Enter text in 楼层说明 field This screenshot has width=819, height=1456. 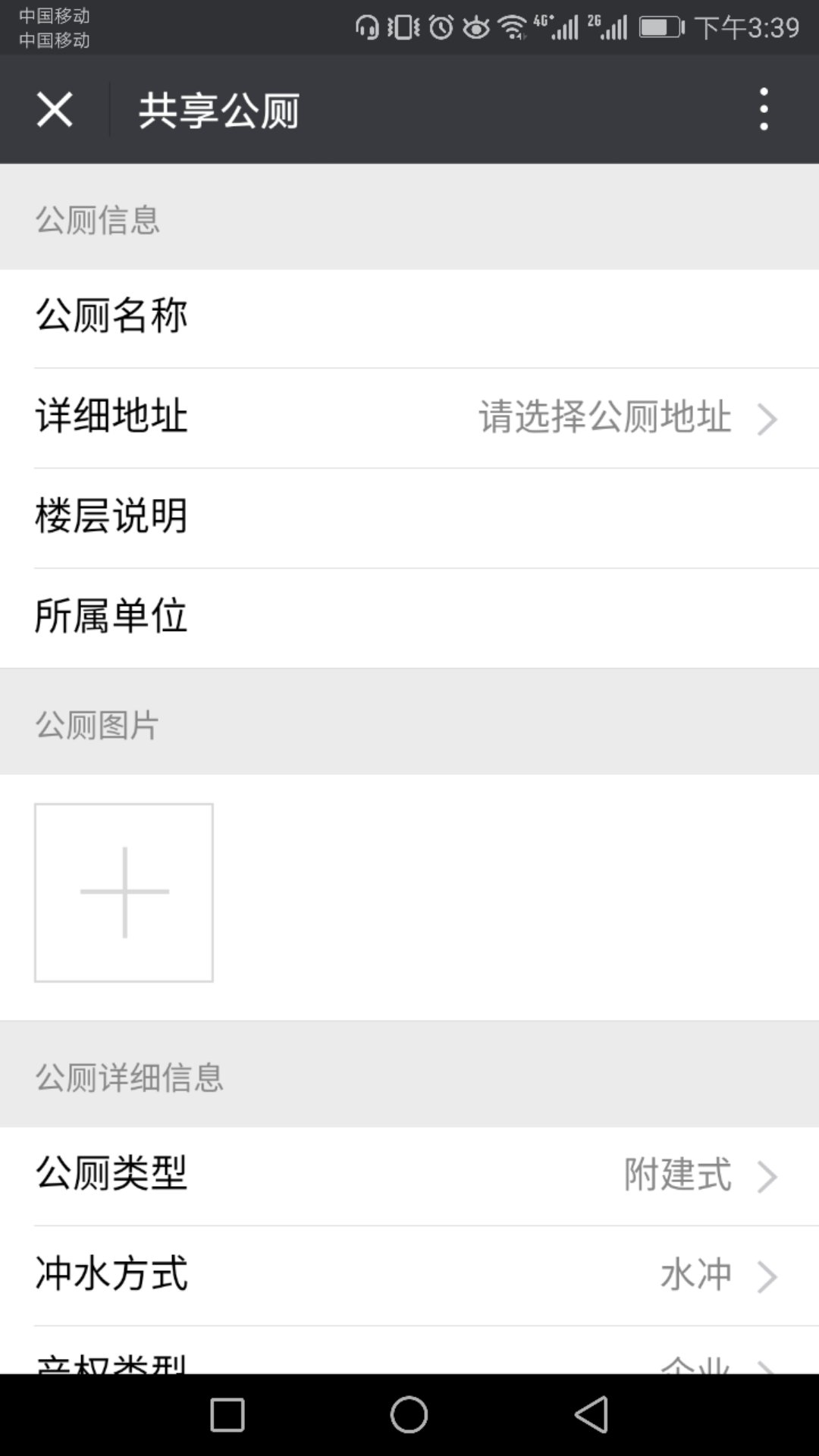tap(409, 518)
